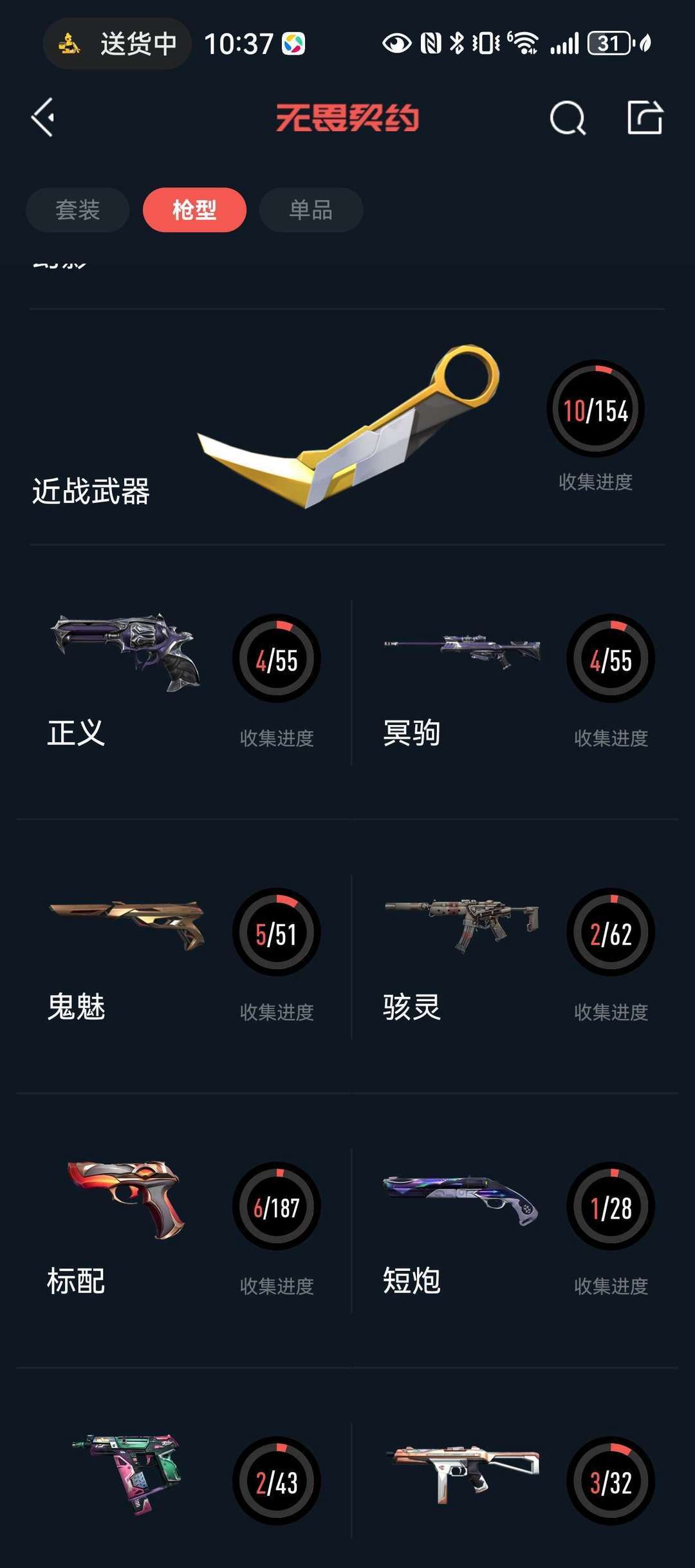
Task: Go back using the top-left arrow
Action: 42,118
